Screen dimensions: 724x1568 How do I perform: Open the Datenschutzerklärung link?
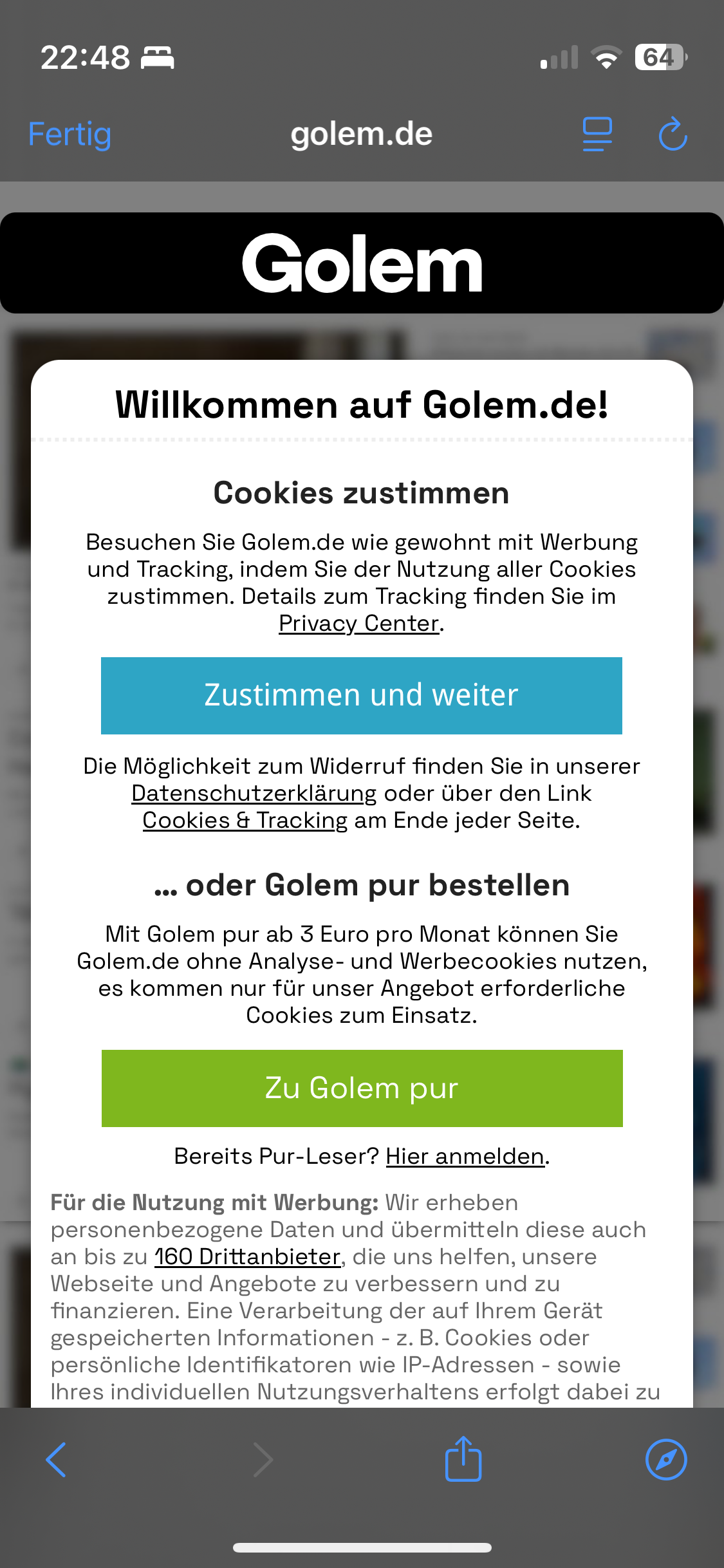[254, 793]
